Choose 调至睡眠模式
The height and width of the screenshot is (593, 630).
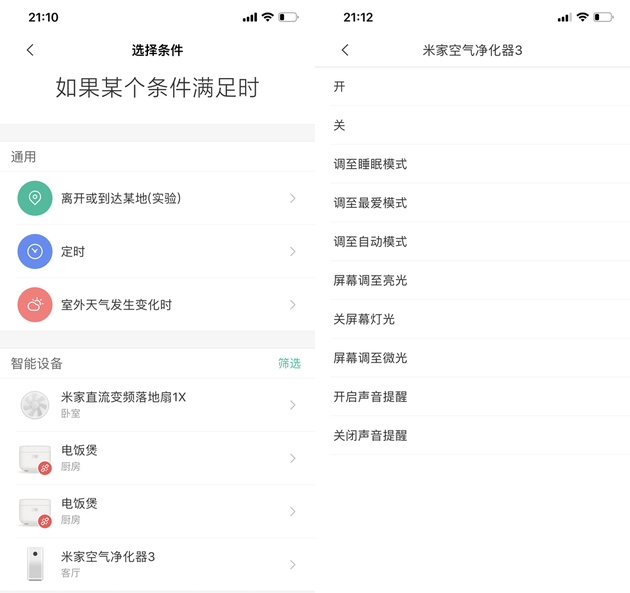(x=472, y=164)
